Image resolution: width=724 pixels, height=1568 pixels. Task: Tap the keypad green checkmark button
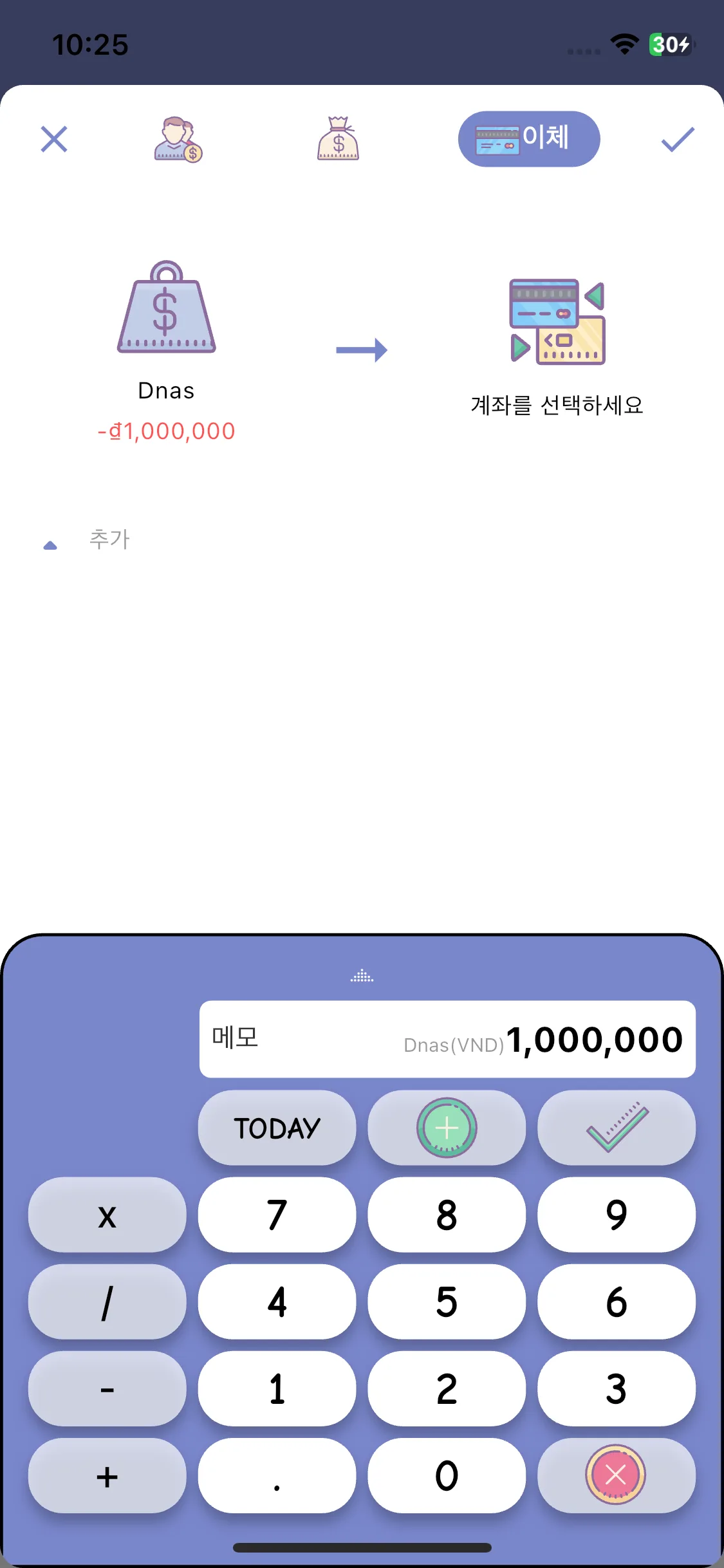click(617, 1128)
